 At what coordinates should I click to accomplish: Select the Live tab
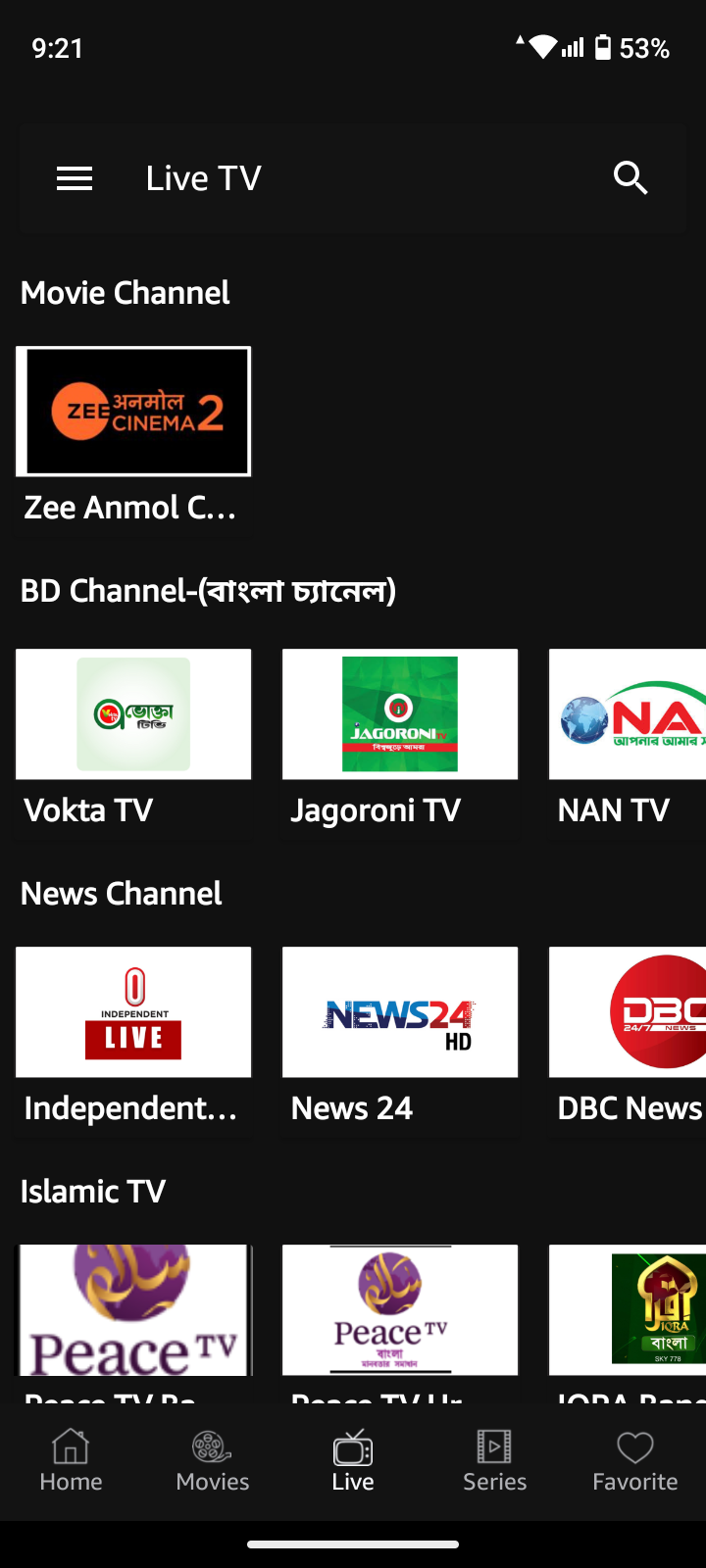[x=353, y=1461]
